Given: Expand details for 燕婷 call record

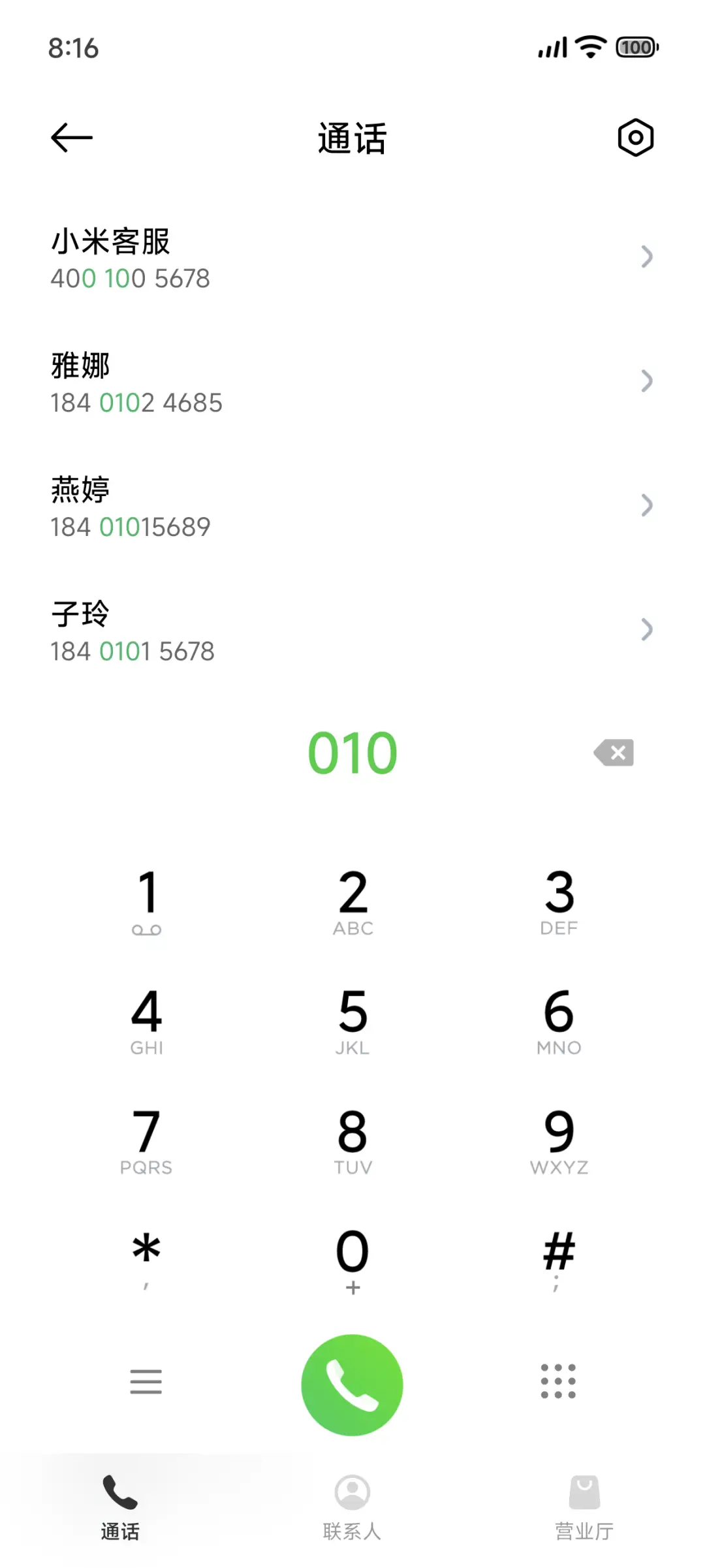Looking at the screenshot, I should [647, 505].
